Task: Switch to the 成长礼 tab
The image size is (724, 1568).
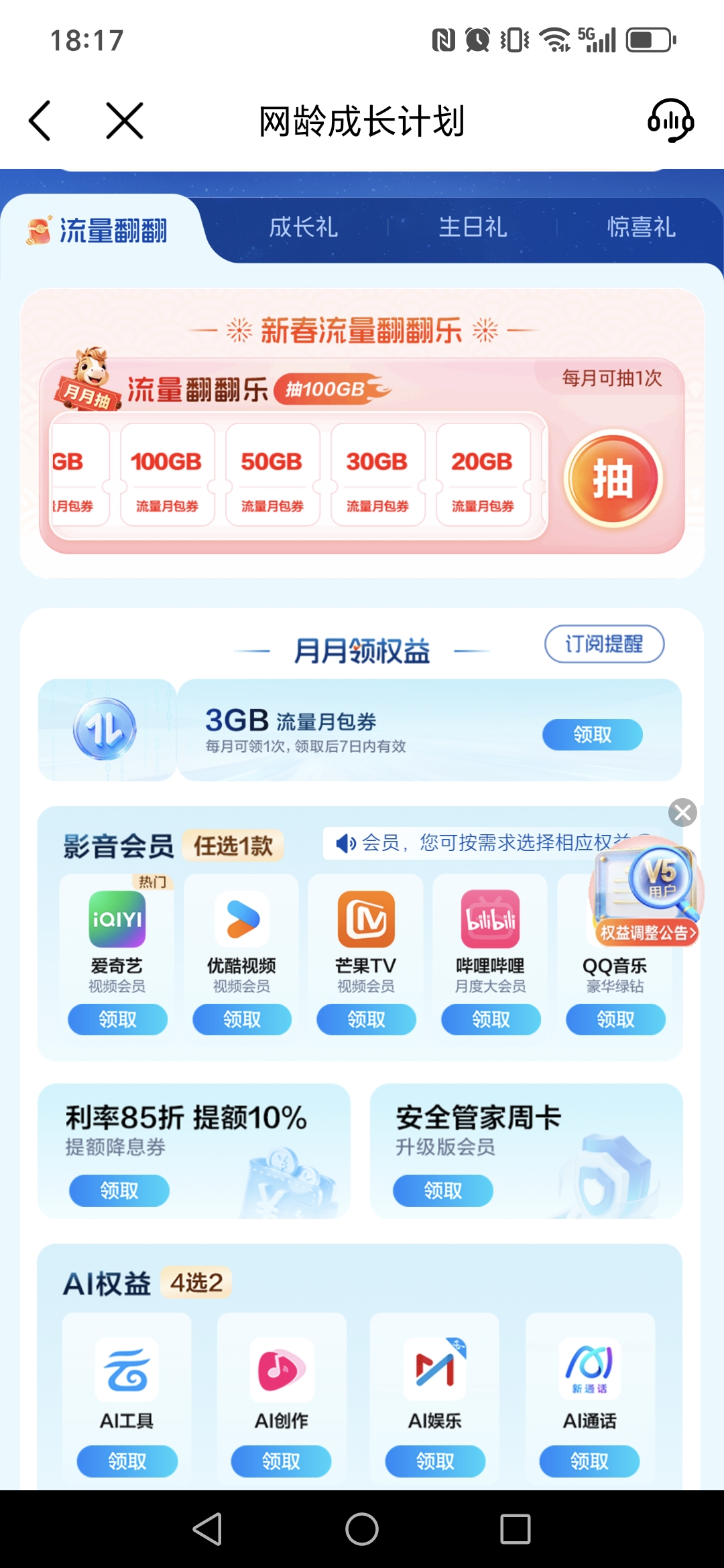Action: (303, 228)
